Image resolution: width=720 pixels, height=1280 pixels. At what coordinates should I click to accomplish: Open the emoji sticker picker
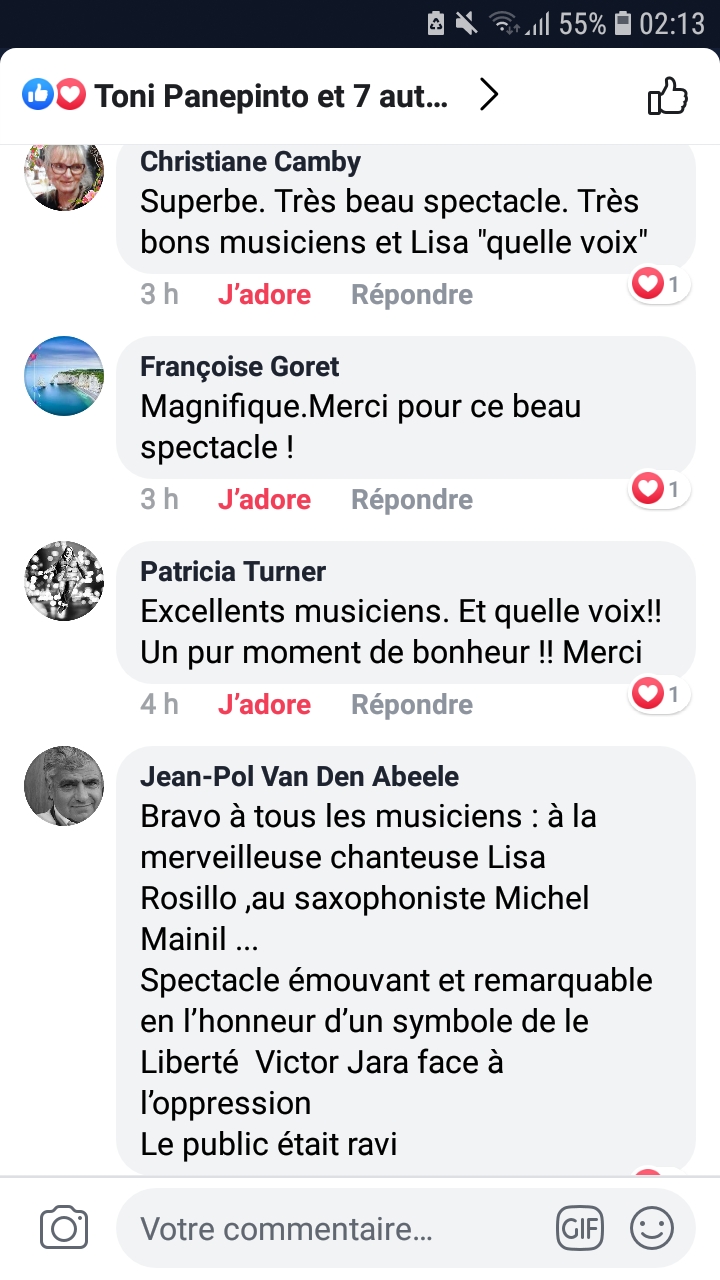point(652,1228)
